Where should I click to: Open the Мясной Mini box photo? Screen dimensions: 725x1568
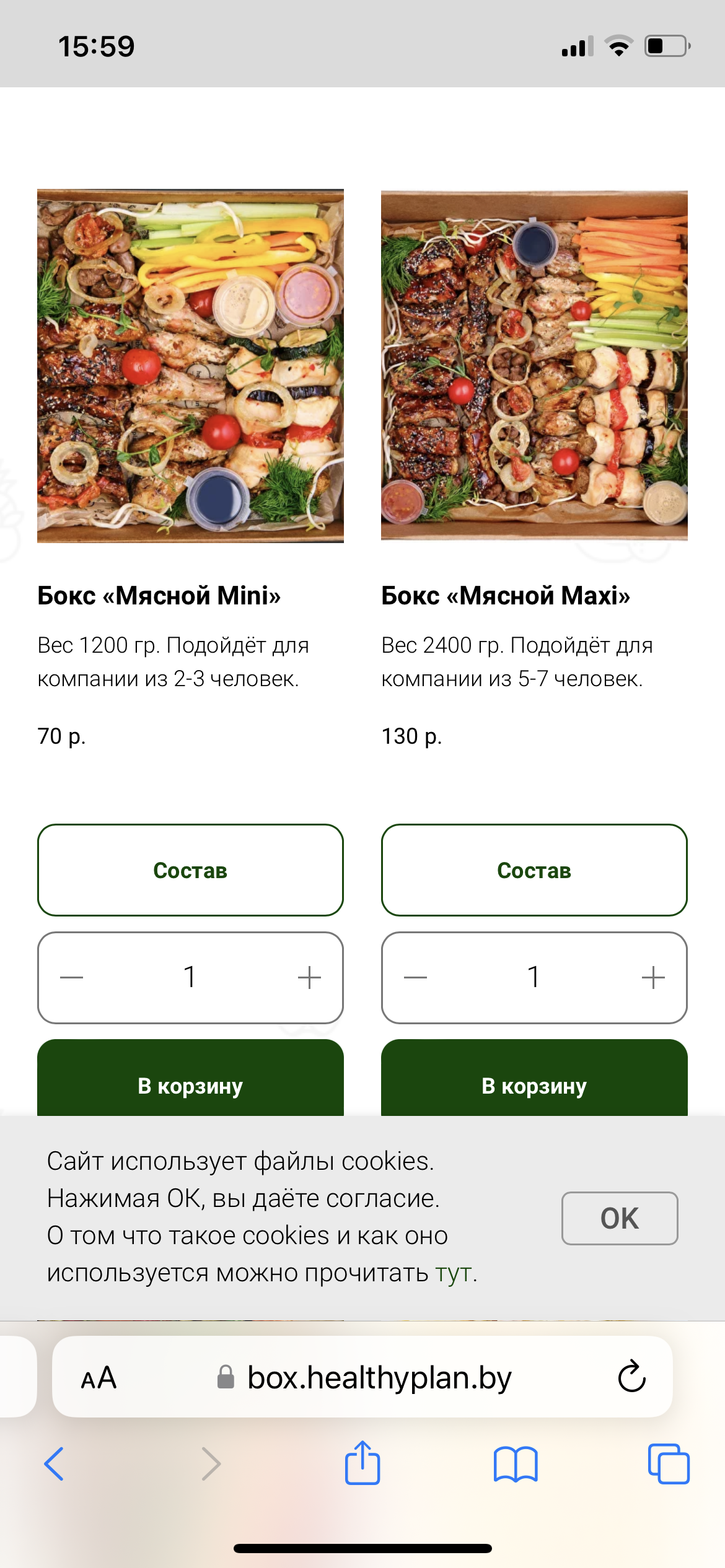[x=190, y=365]
